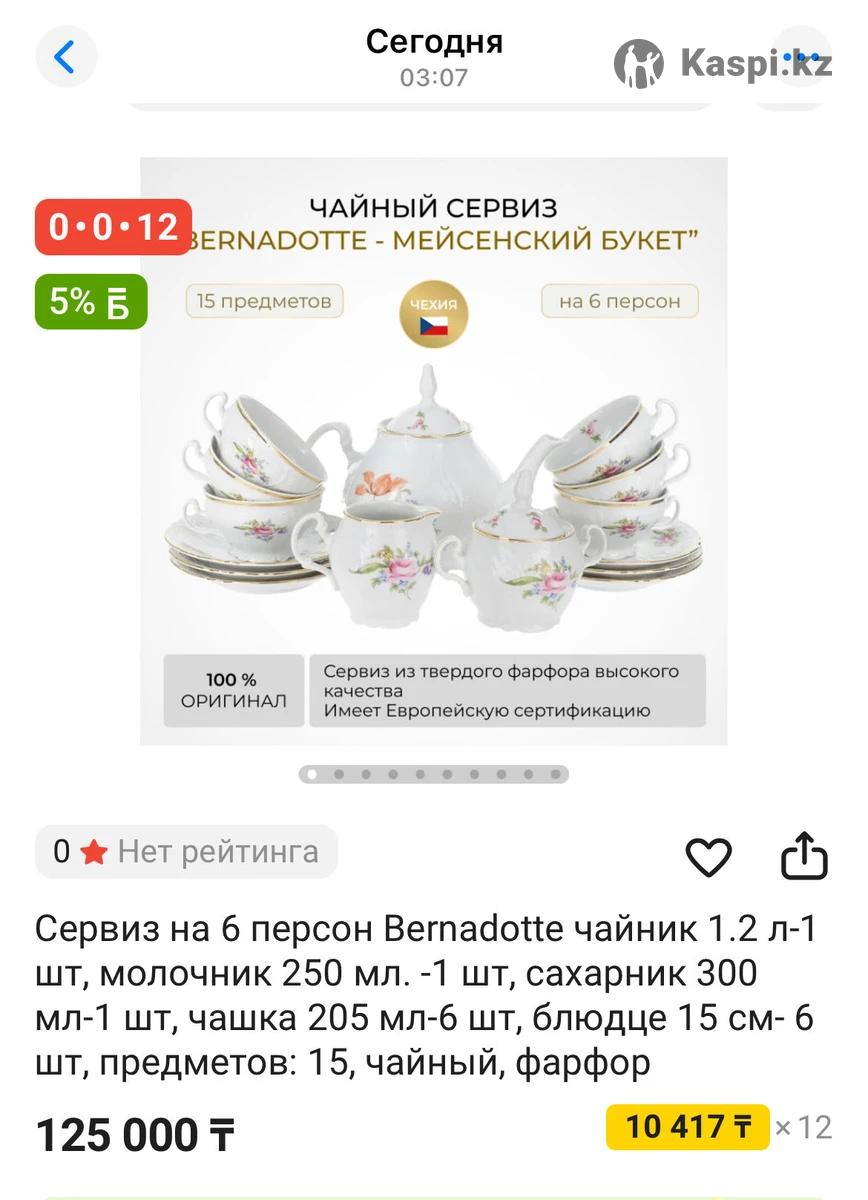
Task: Share this Bernadotte tea set listing
Action: (x=804, y=856)
